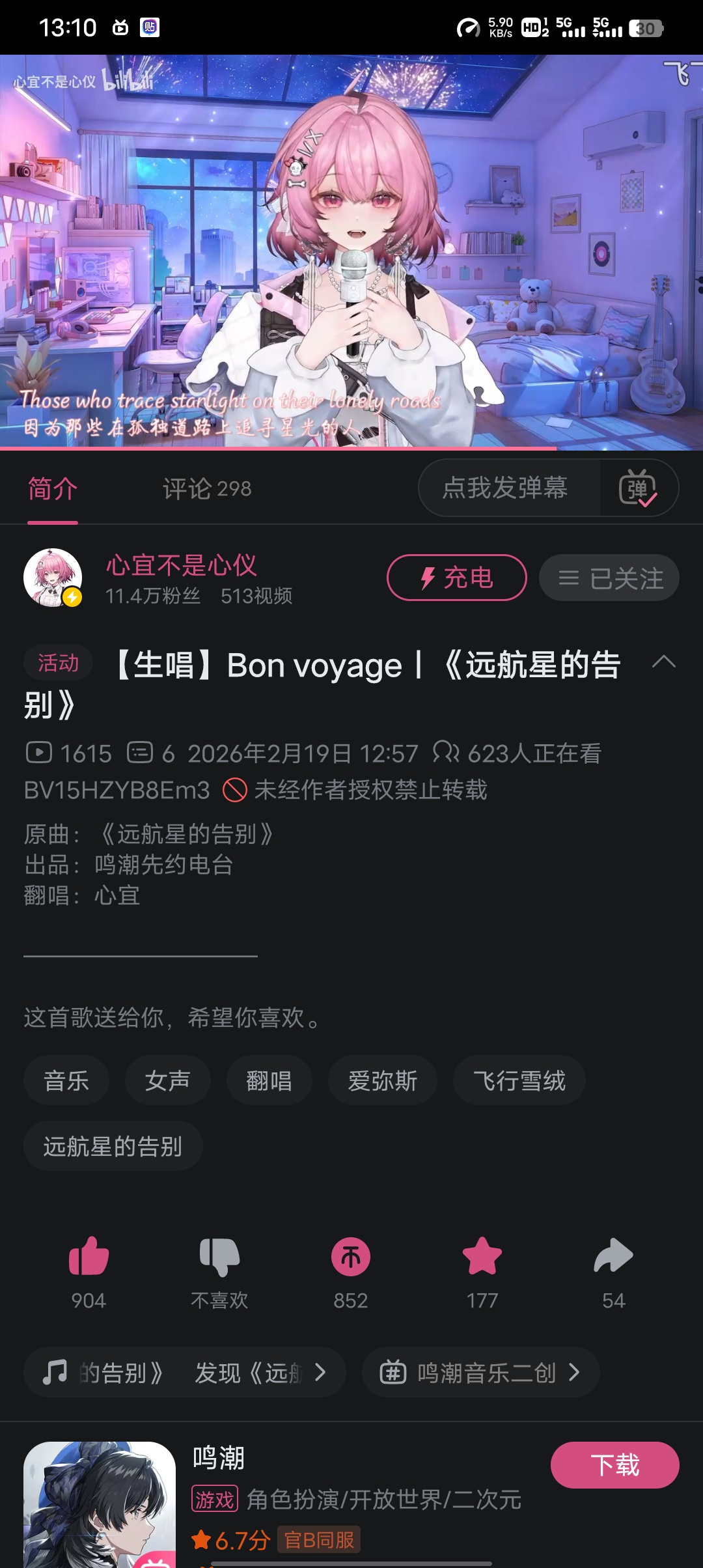
Task: Give coins to this video
Action: (x=351, y=1257)
